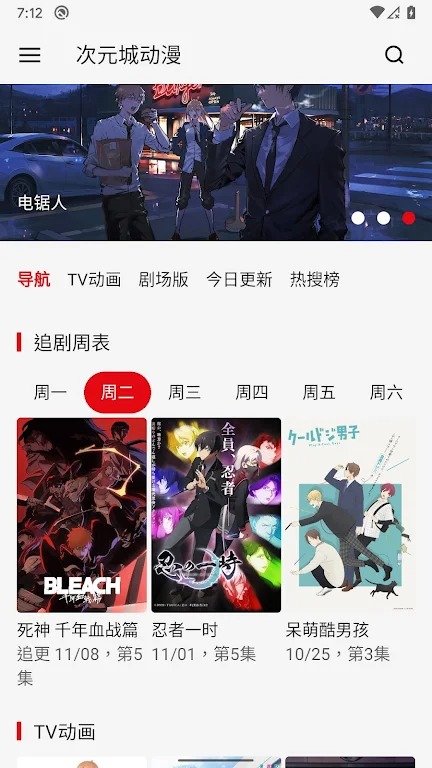Tap the first banner page indicator dot
The image size is (432, 768).
pyautogui.click(x=358, y=218)
